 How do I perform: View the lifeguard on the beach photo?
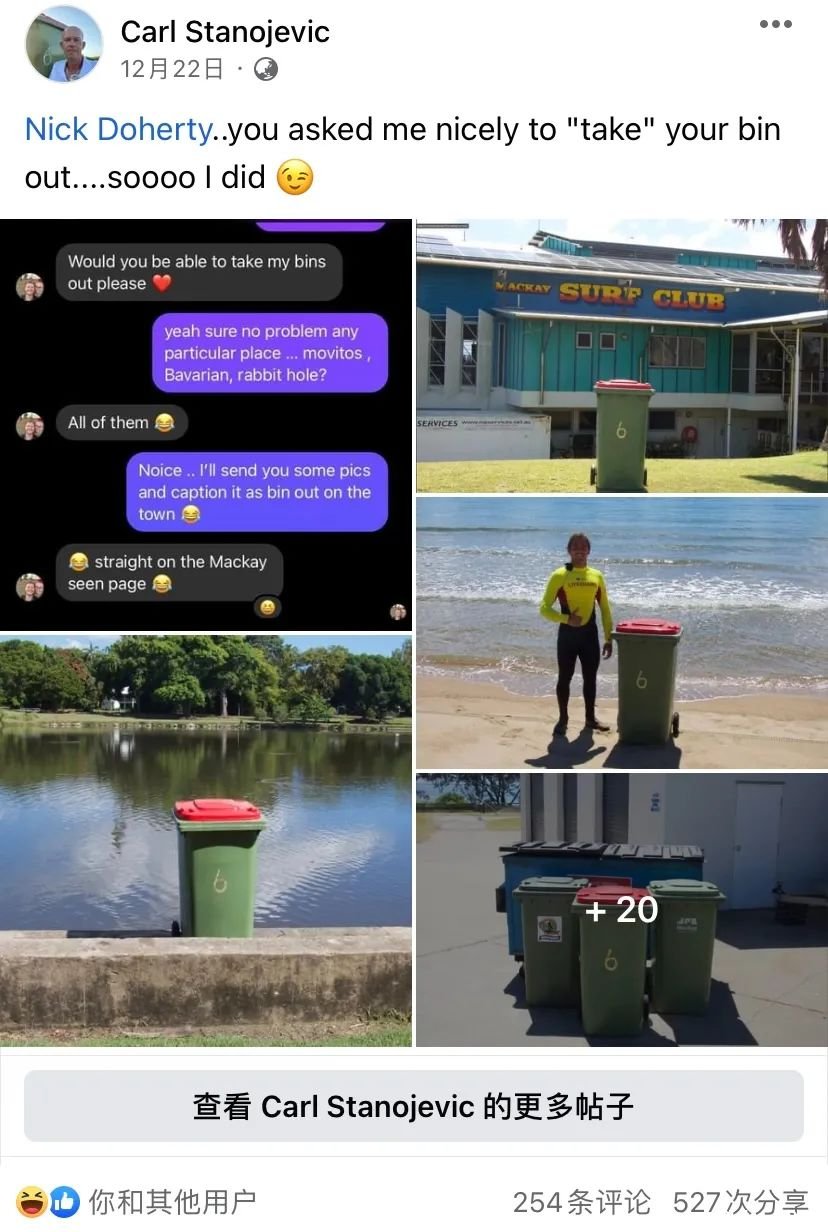621,632
